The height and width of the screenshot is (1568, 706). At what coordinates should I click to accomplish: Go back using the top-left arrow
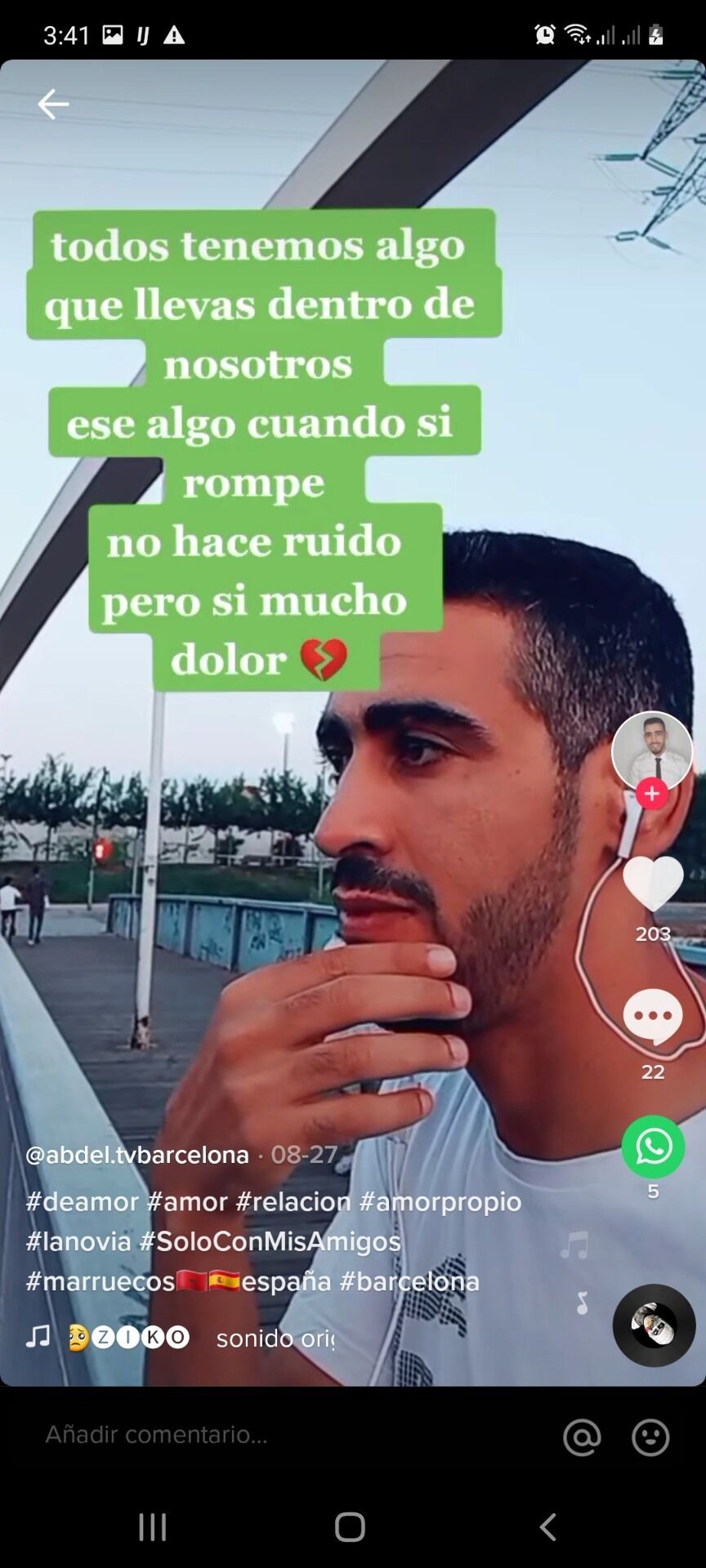53,104
